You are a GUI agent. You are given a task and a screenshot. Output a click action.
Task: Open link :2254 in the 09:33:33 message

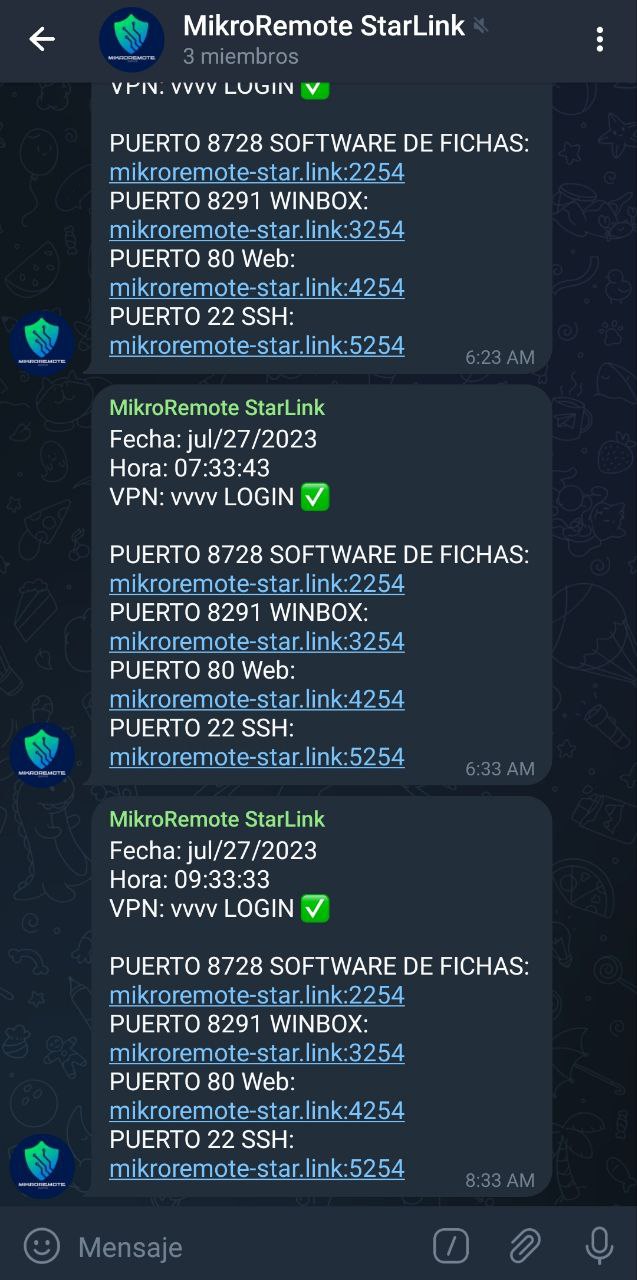tap(257, 996)
